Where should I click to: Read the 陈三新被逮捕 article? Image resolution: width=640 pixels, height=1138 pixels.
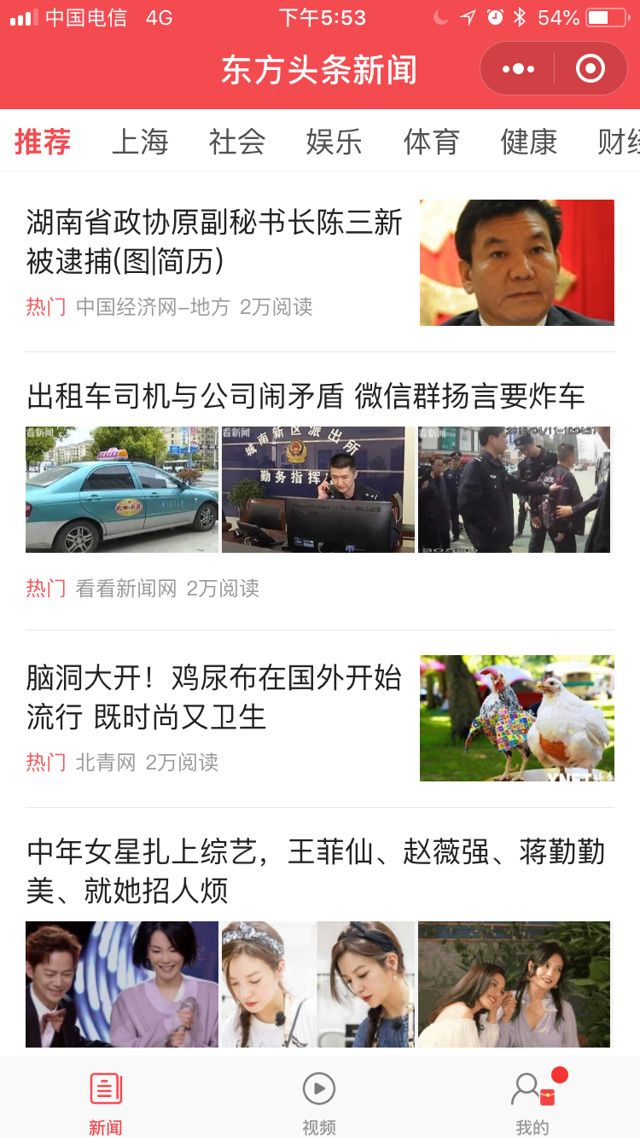point(214,241)
